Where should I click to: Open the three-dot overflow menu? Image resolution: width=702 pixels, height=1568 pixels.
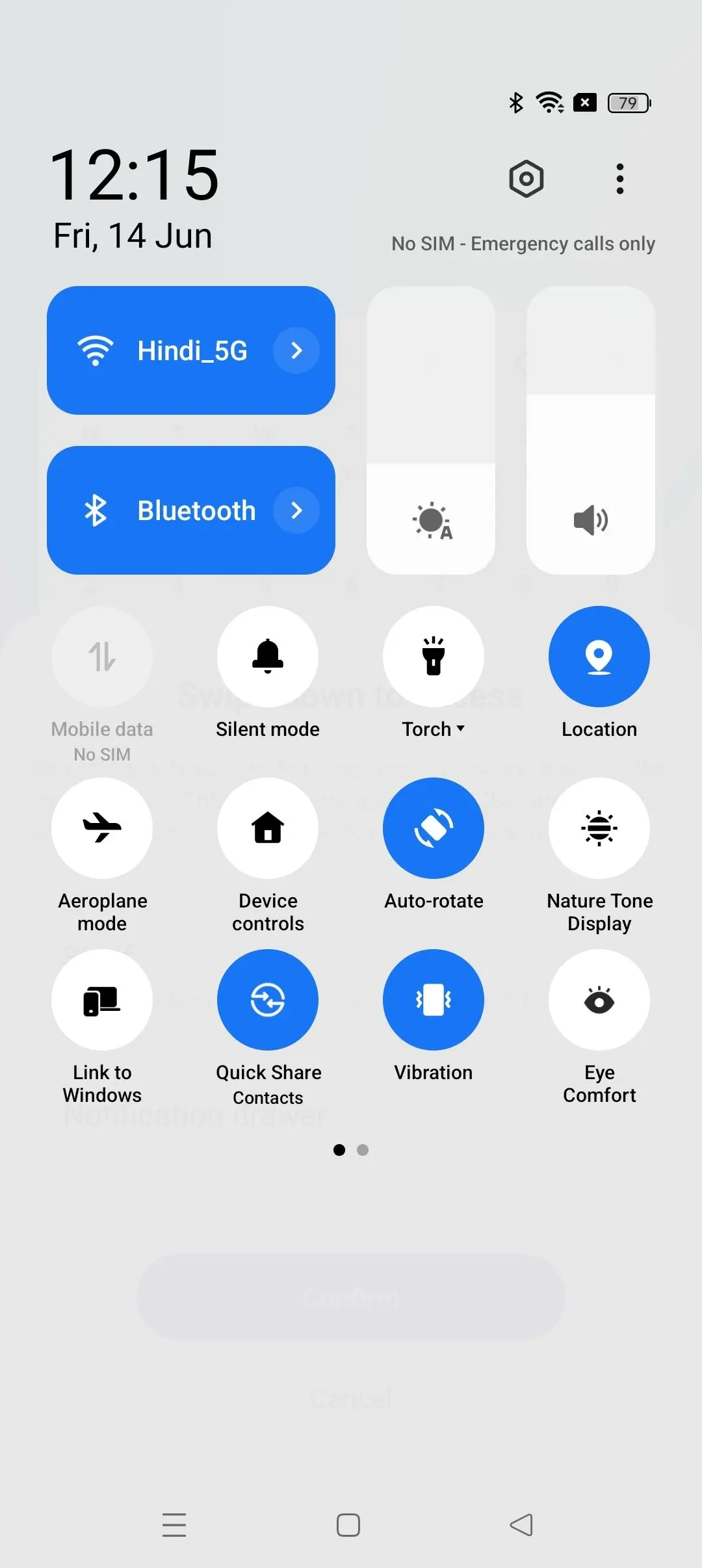619,177
